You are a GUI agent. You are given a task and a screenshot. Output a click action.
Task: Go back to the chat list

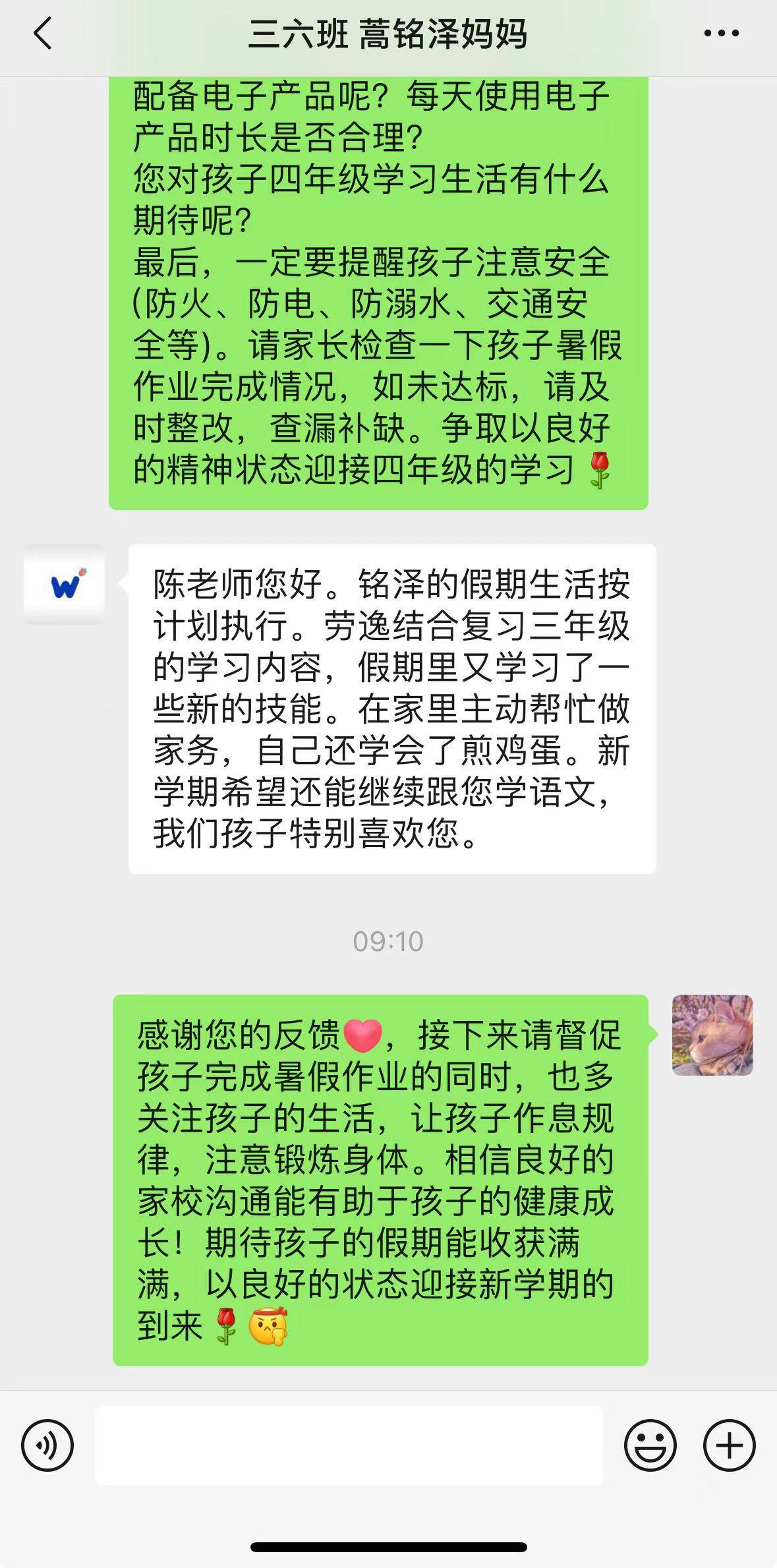pos(43,34)
